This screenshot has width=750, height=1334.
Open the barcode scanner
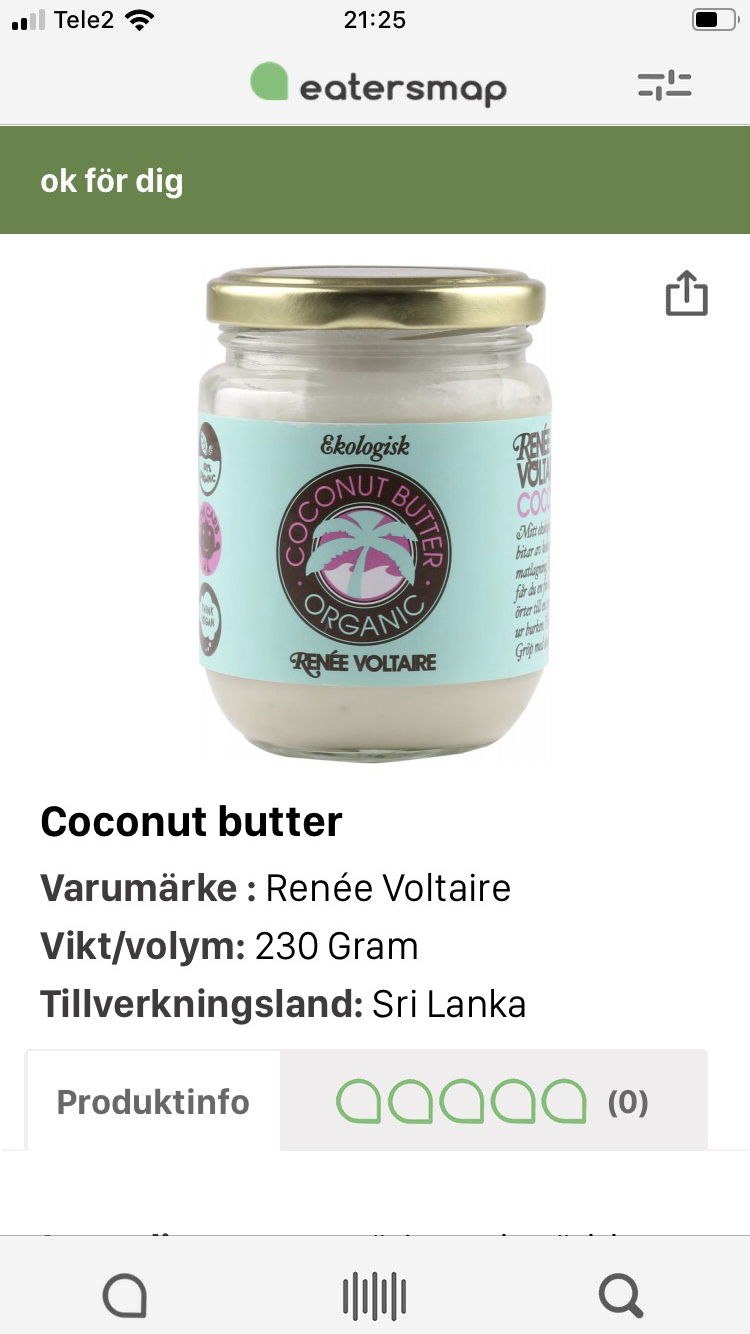[x=374, y=1296]
